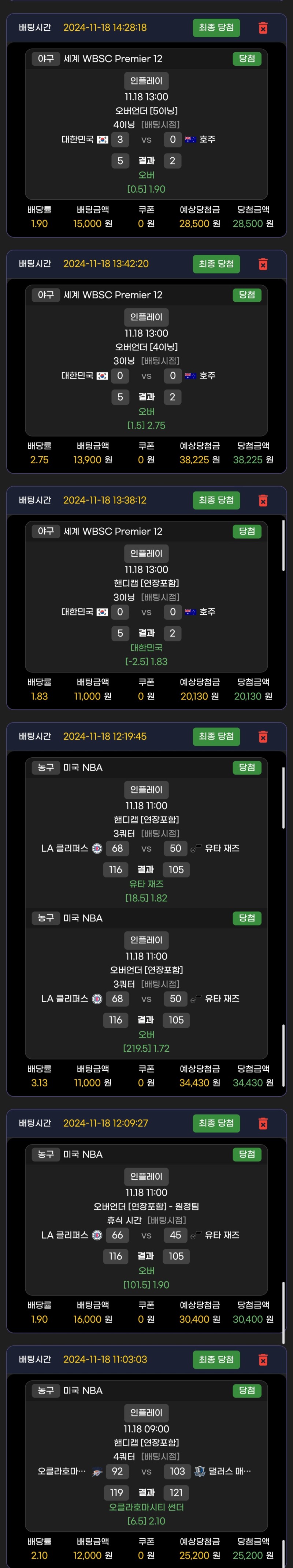Delete the 12:19:45 NBA bet slip
293x1568 pixels.
point(263,736)
